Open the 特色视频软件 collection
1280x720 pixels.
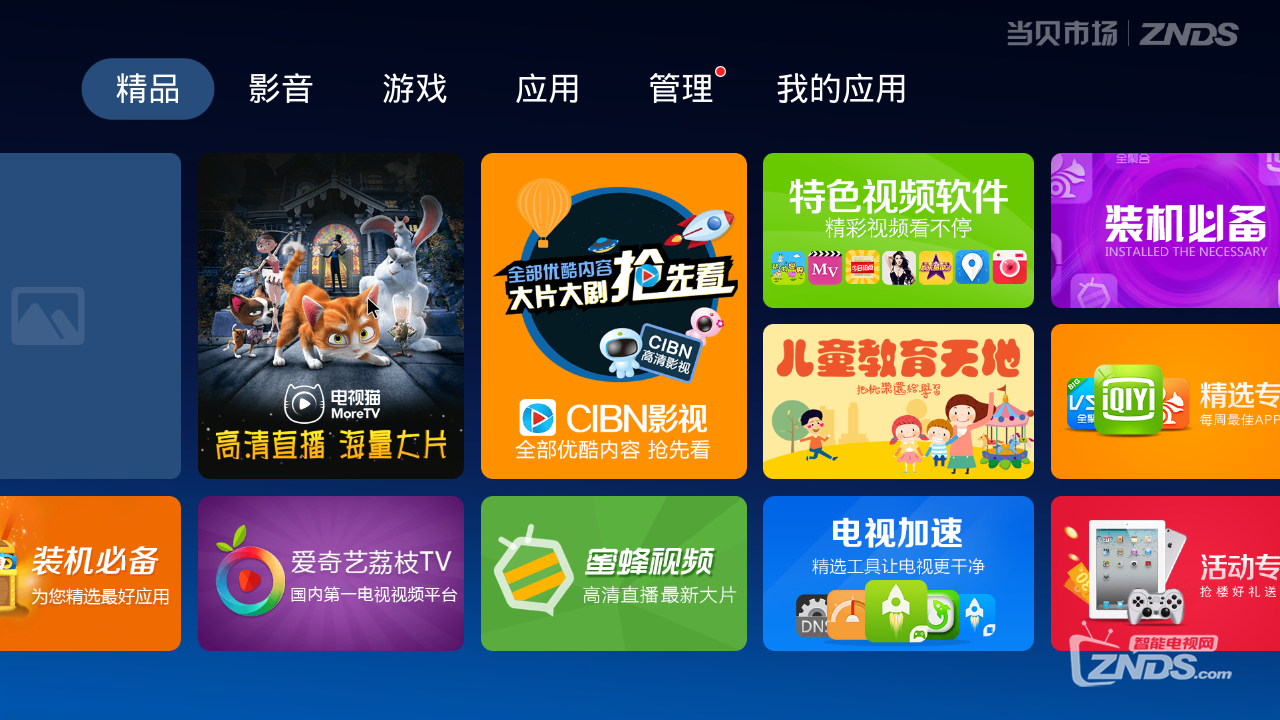(x=898, y=230)
